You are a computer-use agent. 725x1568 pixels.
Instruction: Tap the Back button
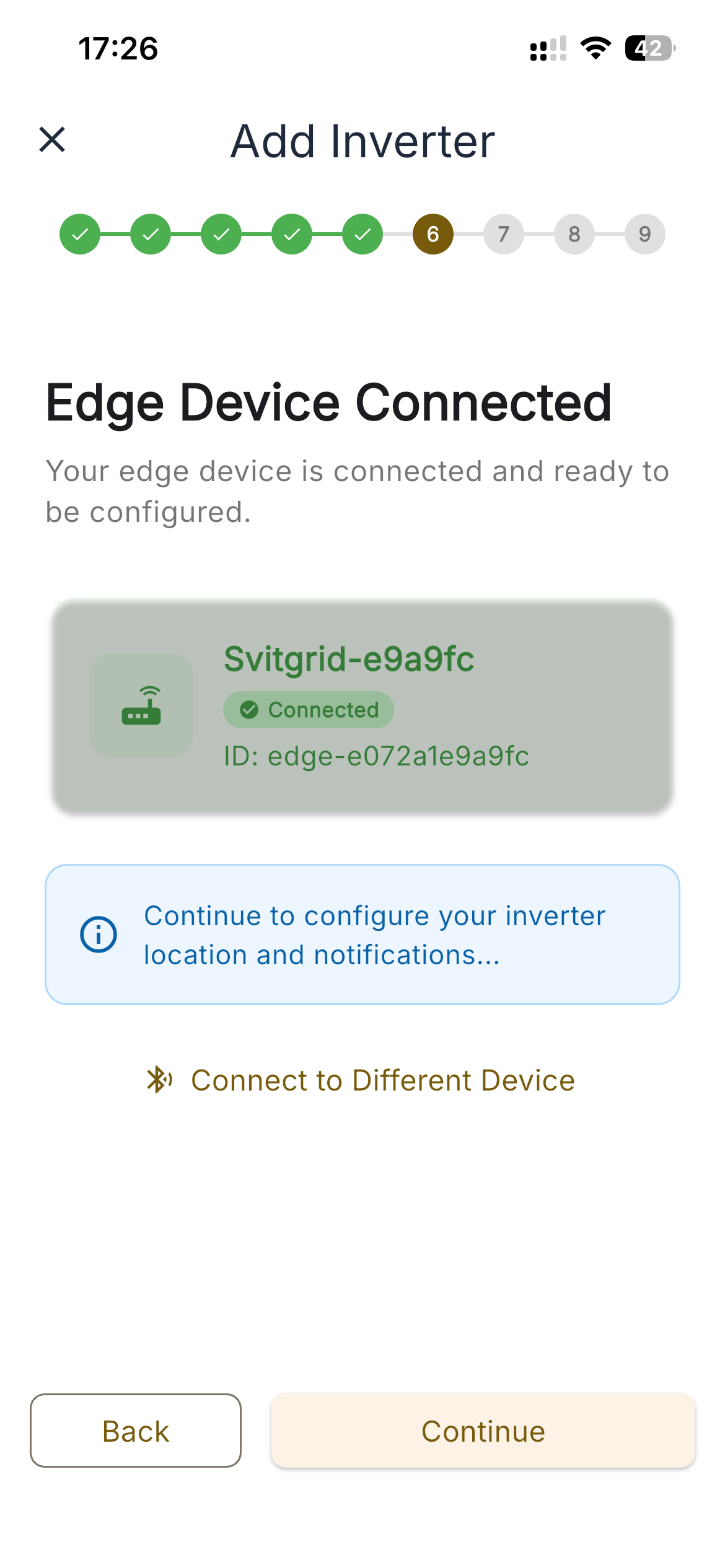[x=135, y=1431]
